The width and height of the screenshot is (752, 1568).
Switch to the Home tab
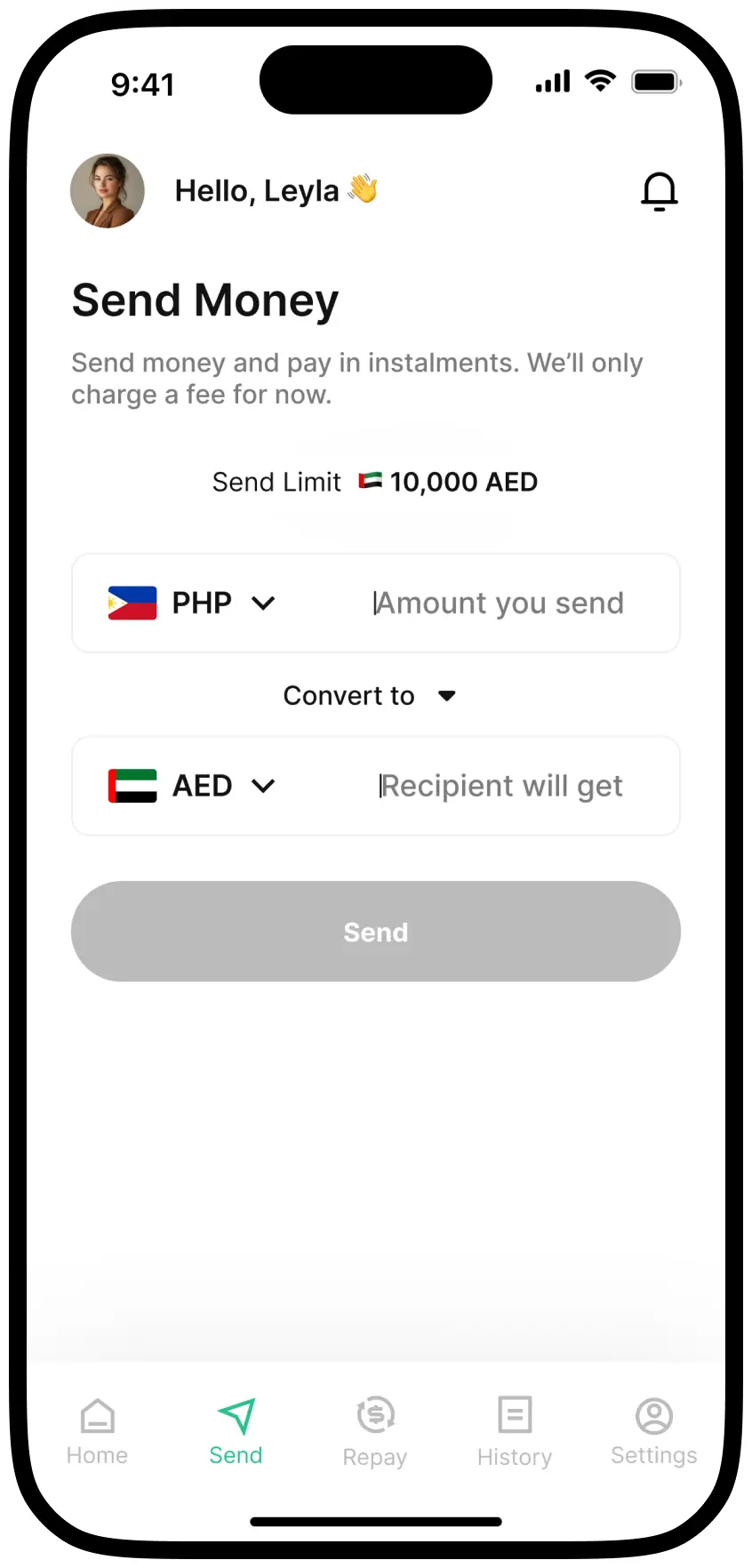point(97,1430)
